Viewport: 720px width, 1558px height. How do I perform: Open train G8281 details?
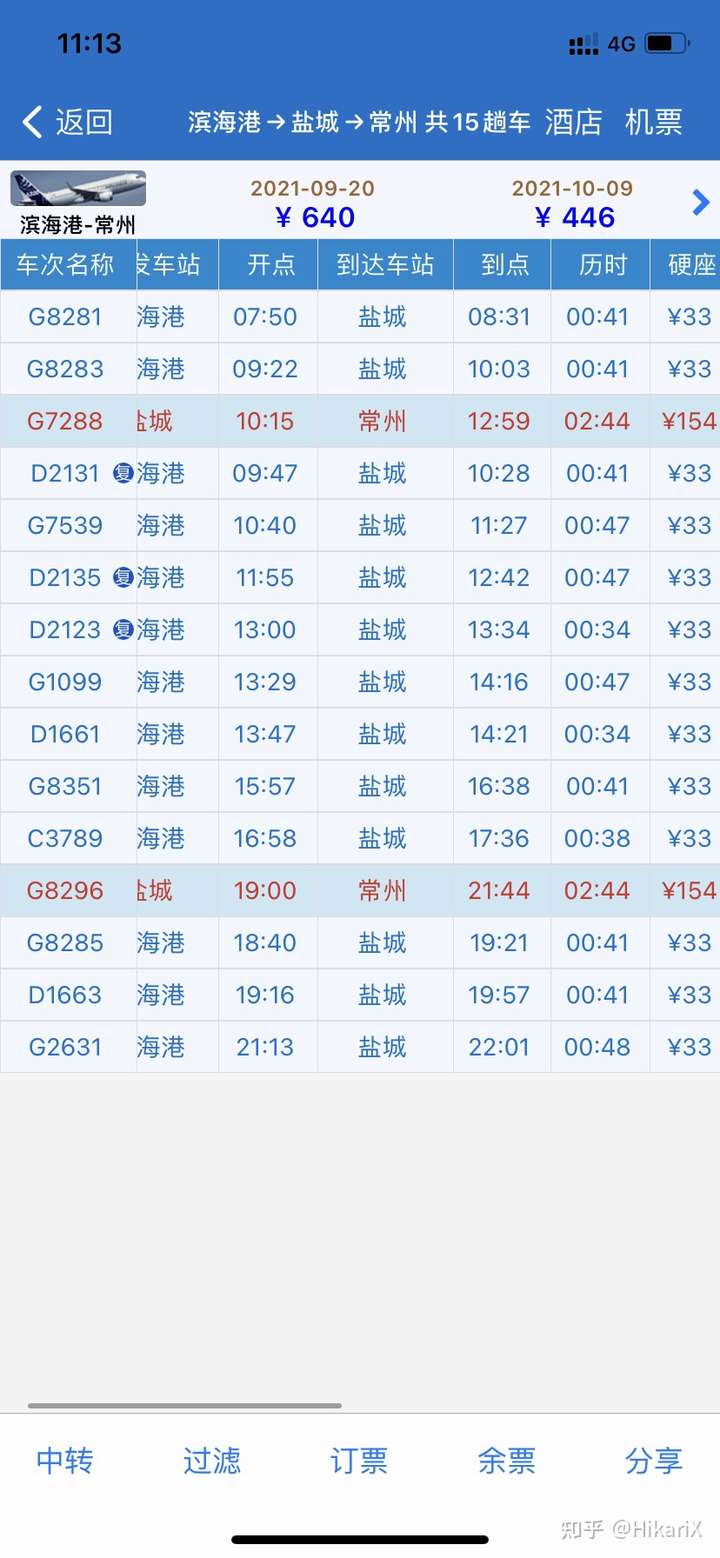66,317
